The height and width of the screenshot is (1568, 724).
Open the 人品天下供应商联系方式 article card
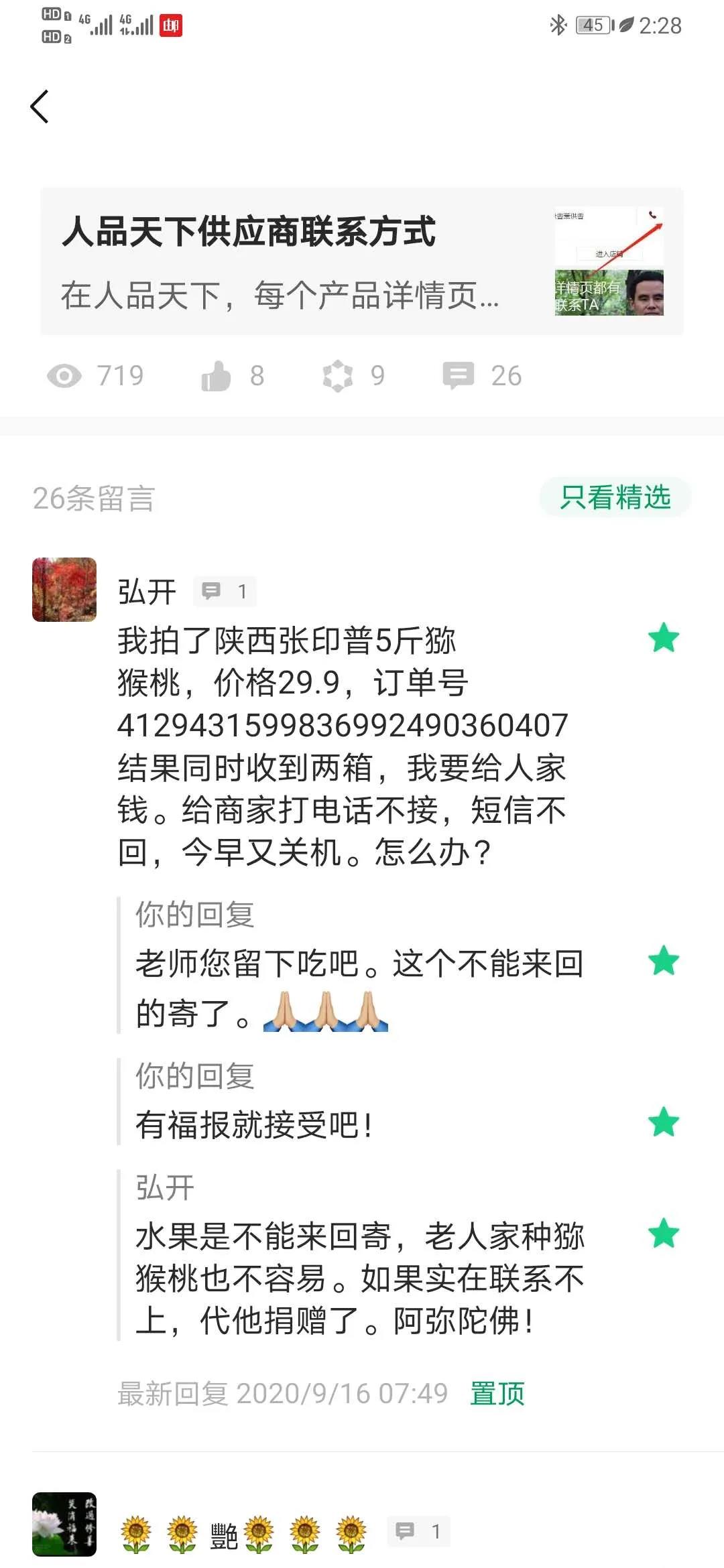362,261
